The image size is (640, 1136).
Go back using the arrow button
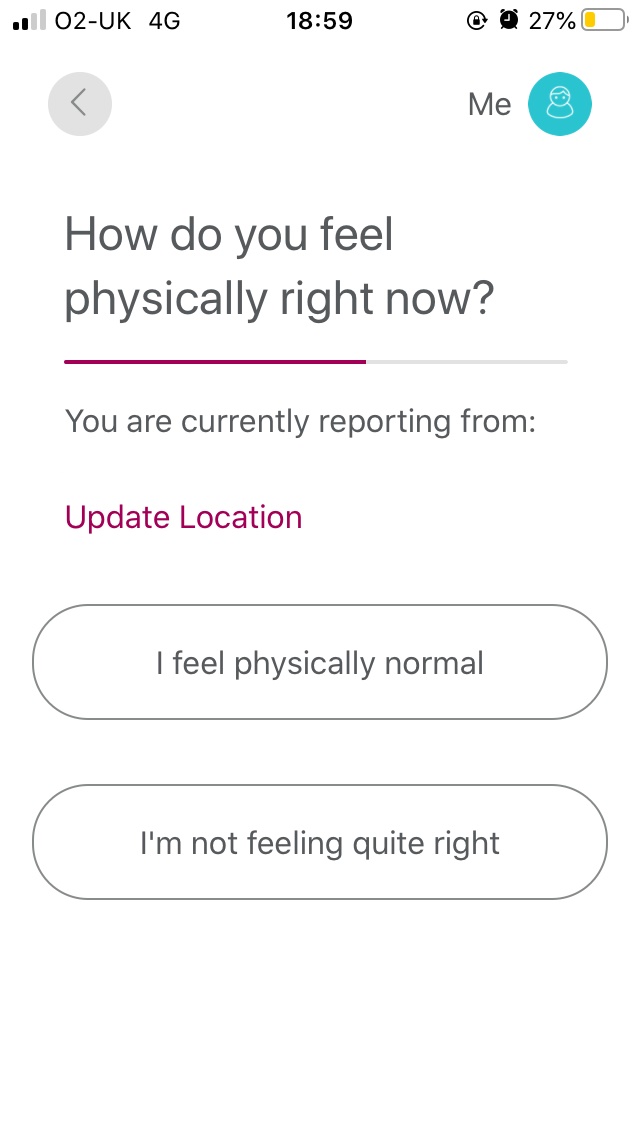80,103
